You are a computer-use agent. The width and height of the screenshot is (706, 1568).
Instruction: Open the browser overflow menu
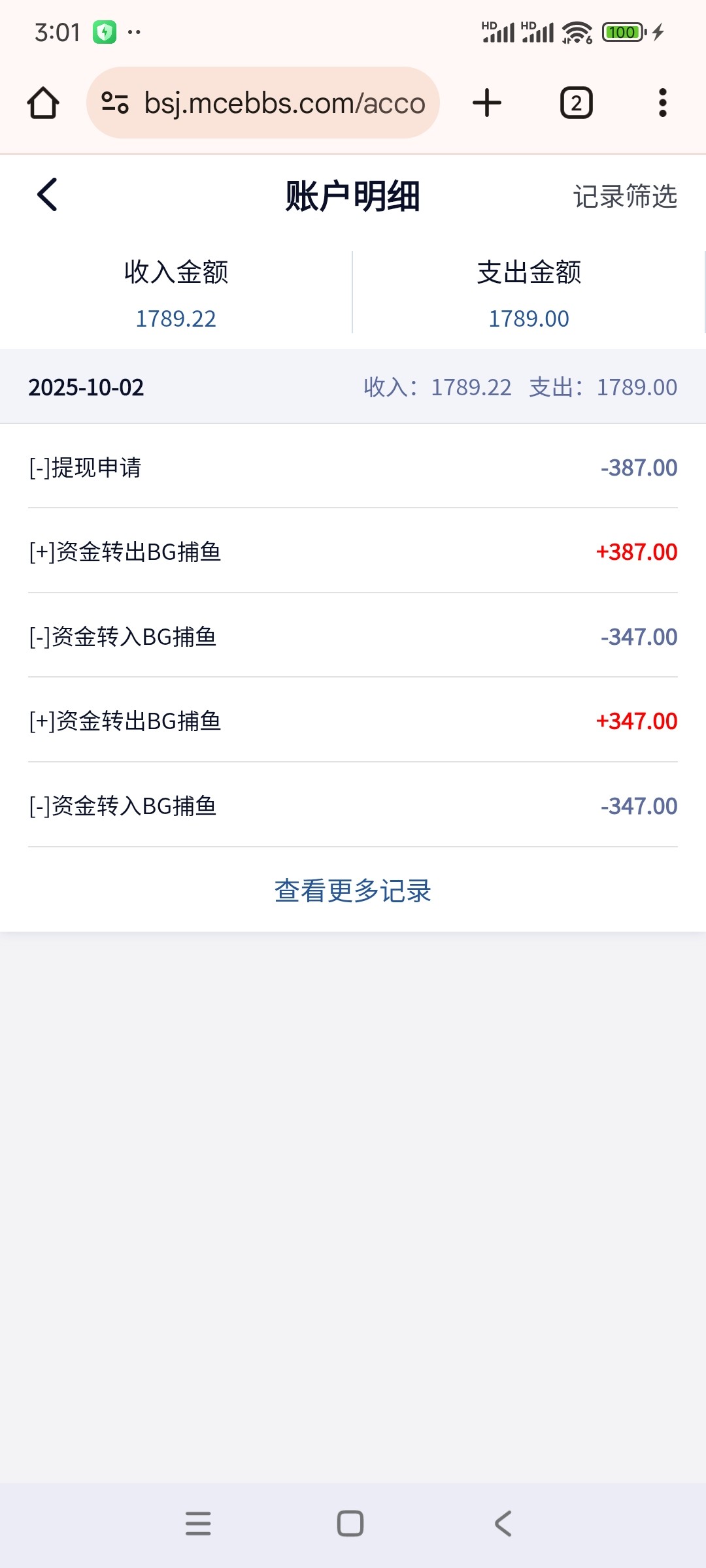(x=662, y=103)
